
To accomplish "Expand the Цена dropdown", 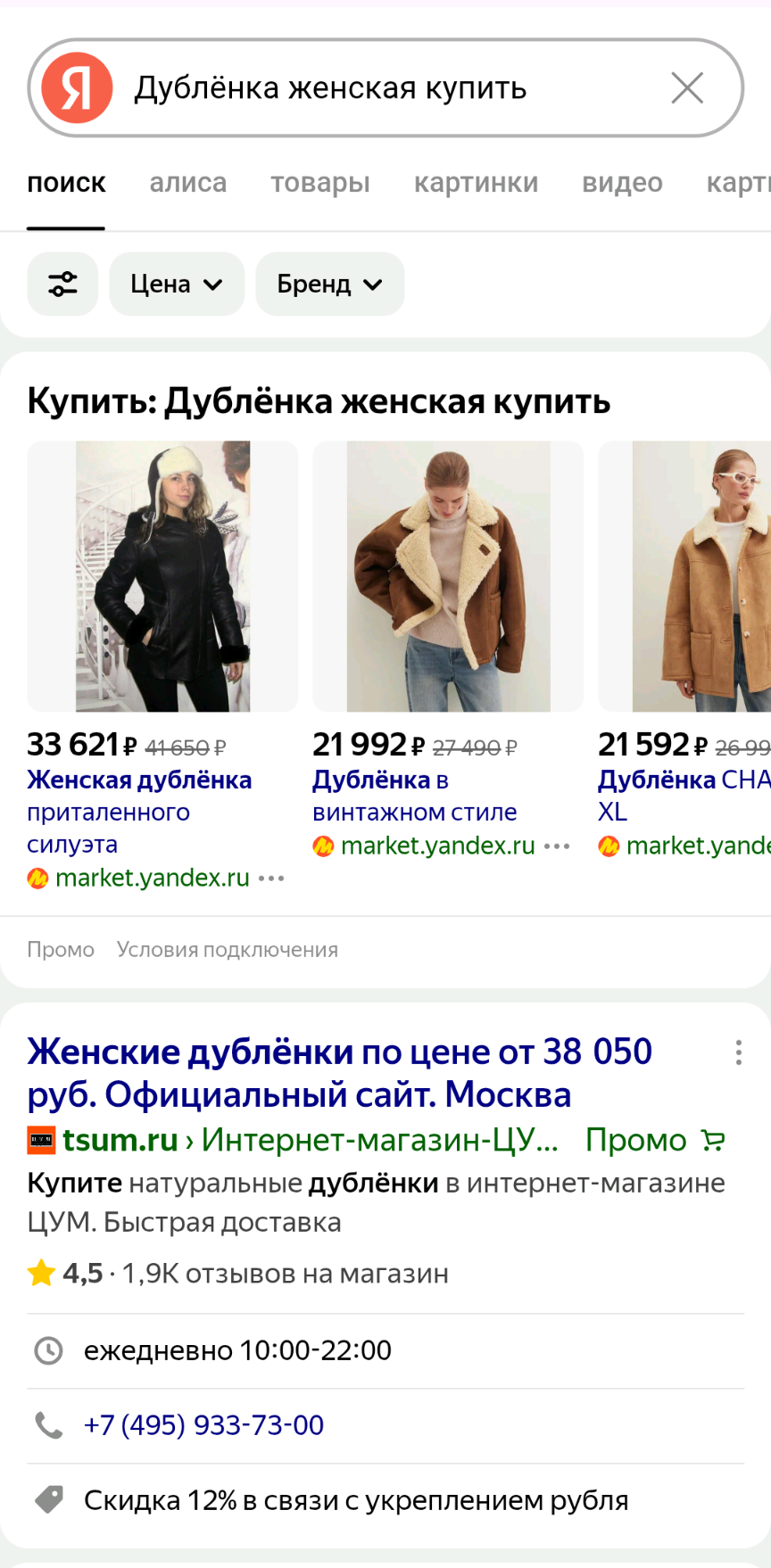I will pyautogui.click(x=176, y=284).
